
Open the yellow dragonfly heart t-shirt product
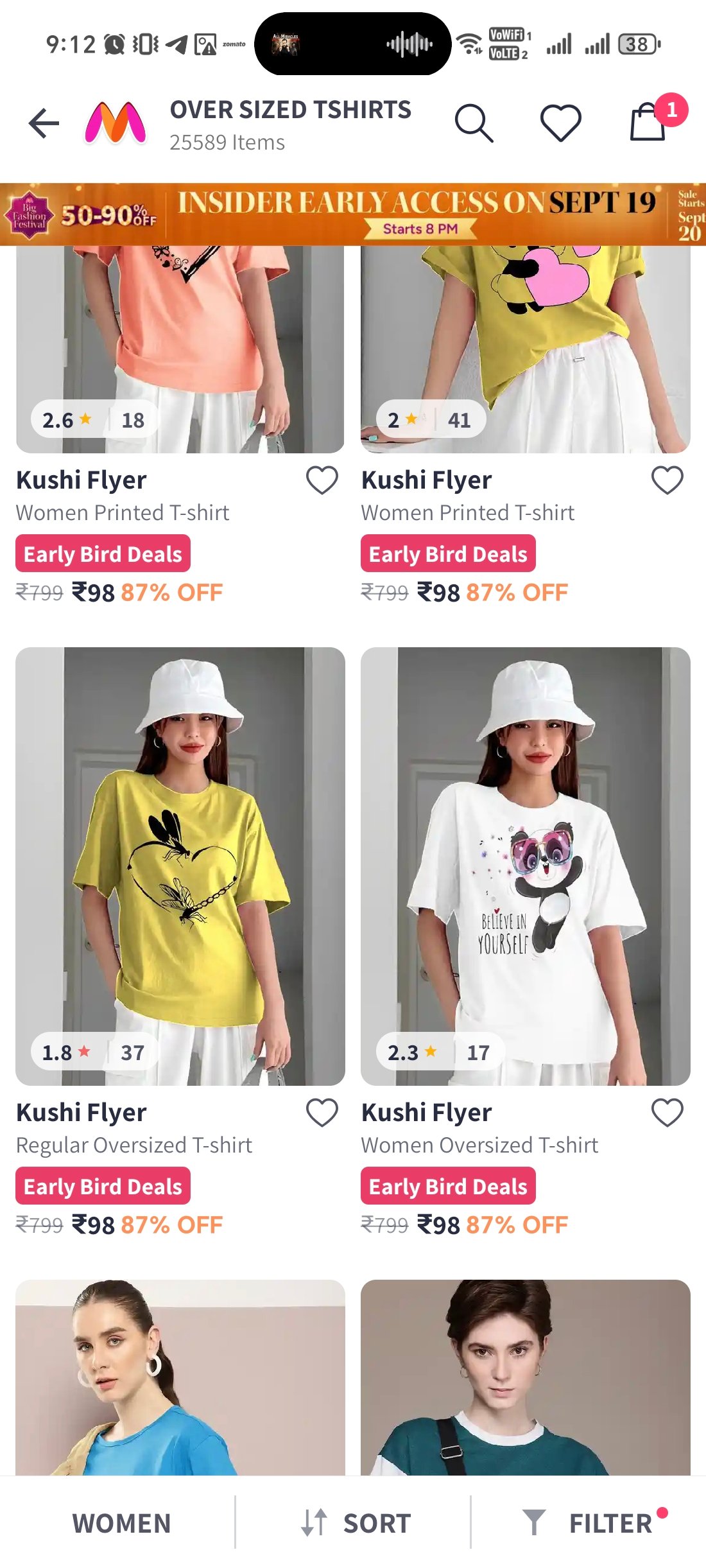point(180,866)
